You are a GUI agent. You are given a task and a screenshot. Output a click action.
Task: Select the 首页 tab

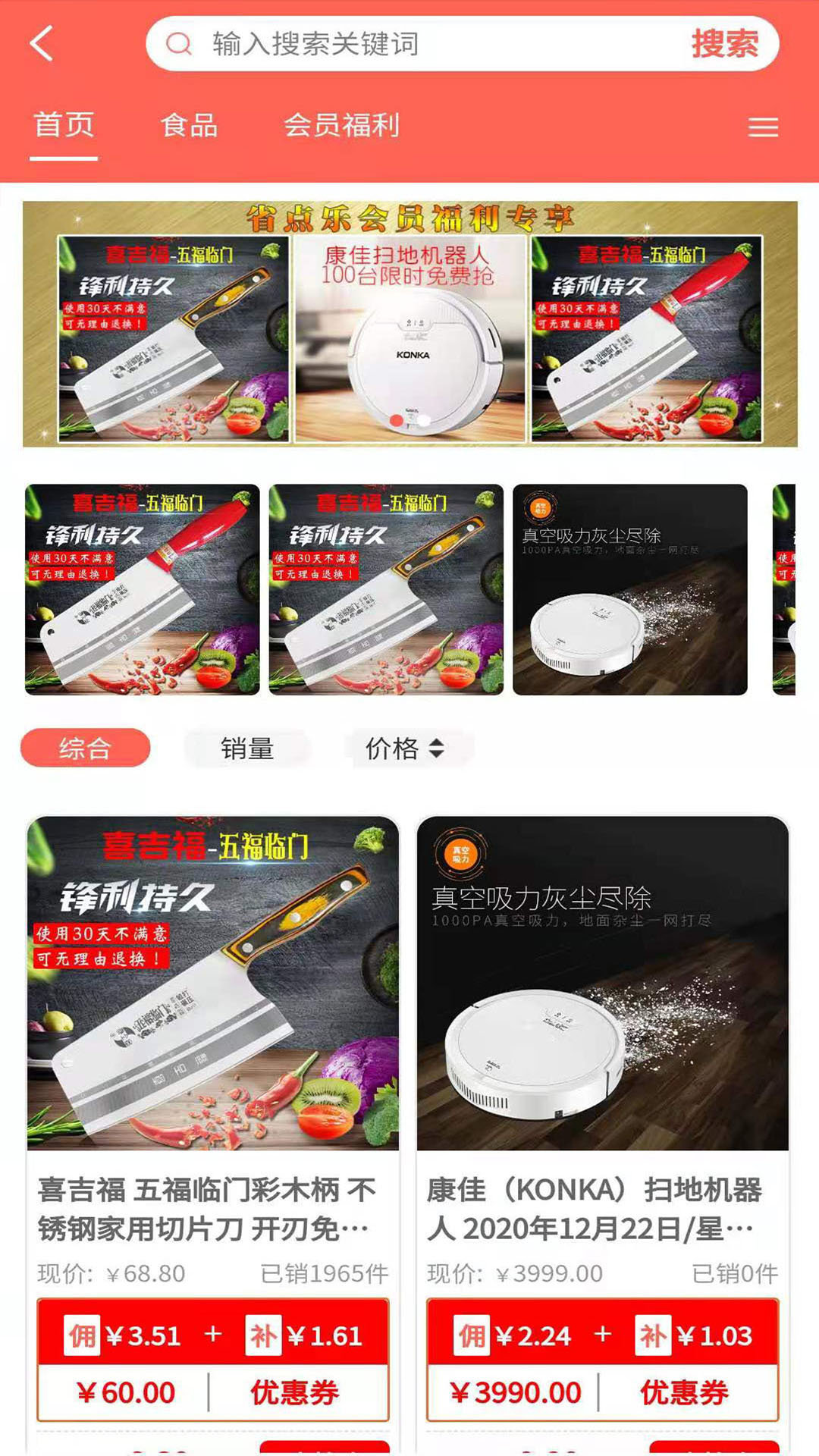[x=63, y=127]
